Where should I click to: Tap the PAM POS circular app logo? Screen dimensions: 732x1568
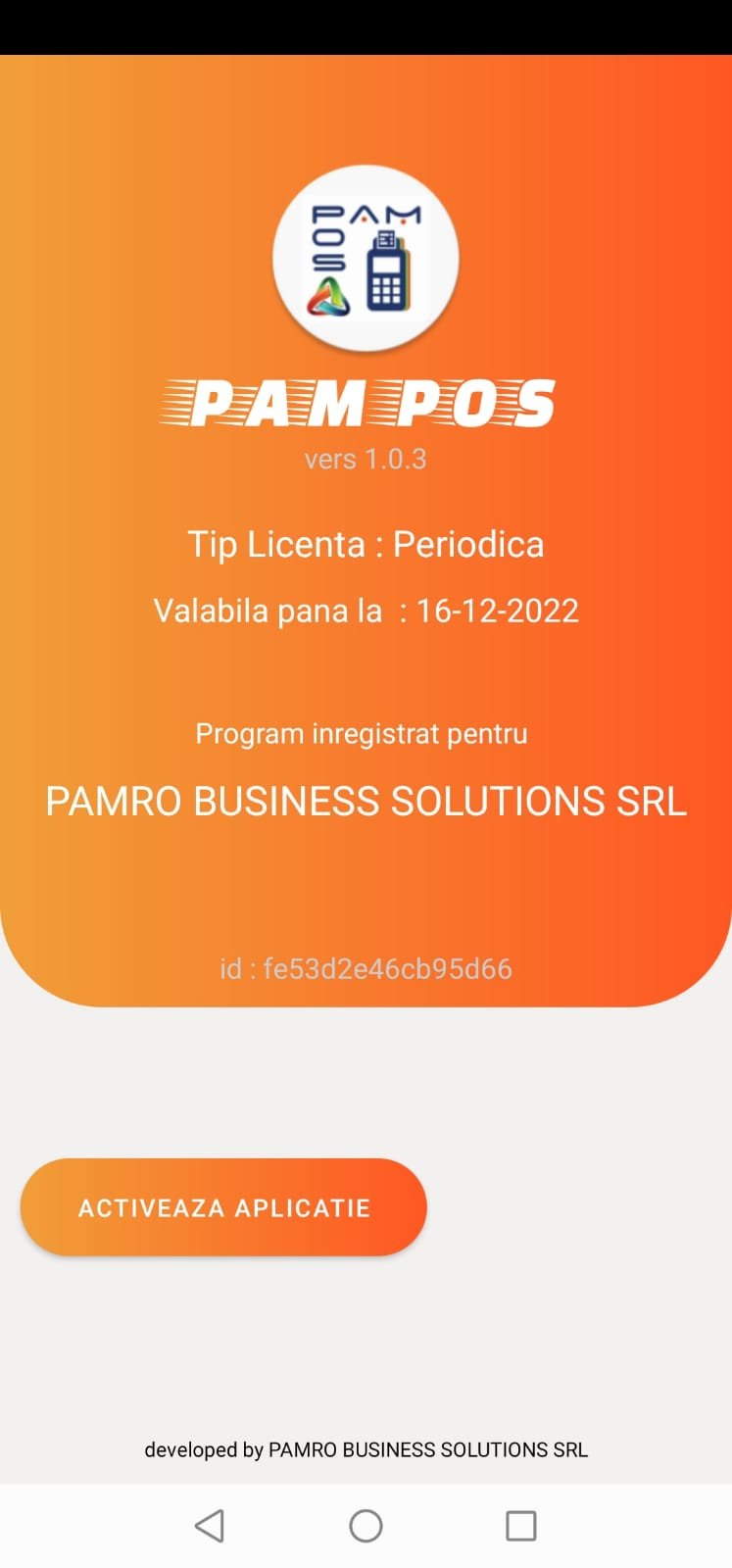tap(366, 257)
